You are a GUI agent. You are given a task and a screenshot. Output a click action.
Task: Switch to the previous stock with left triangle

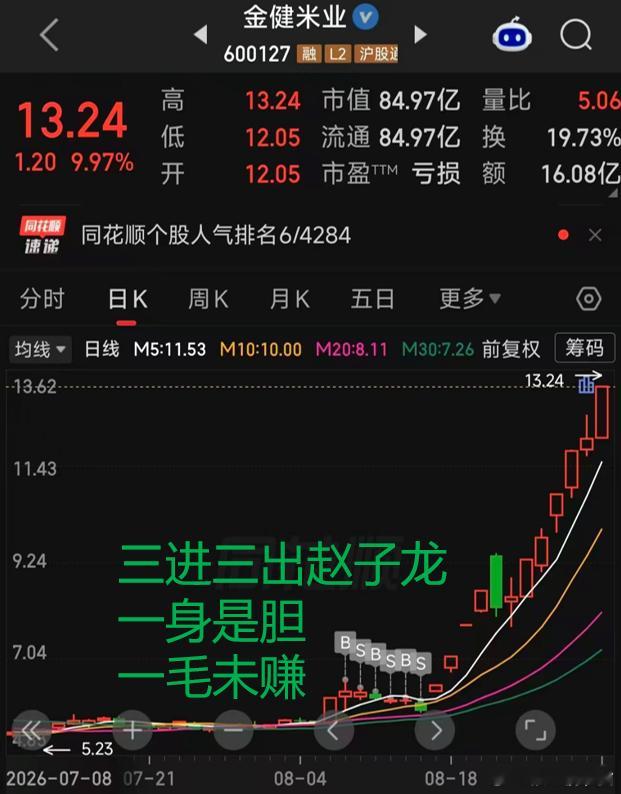pos(201,34)
